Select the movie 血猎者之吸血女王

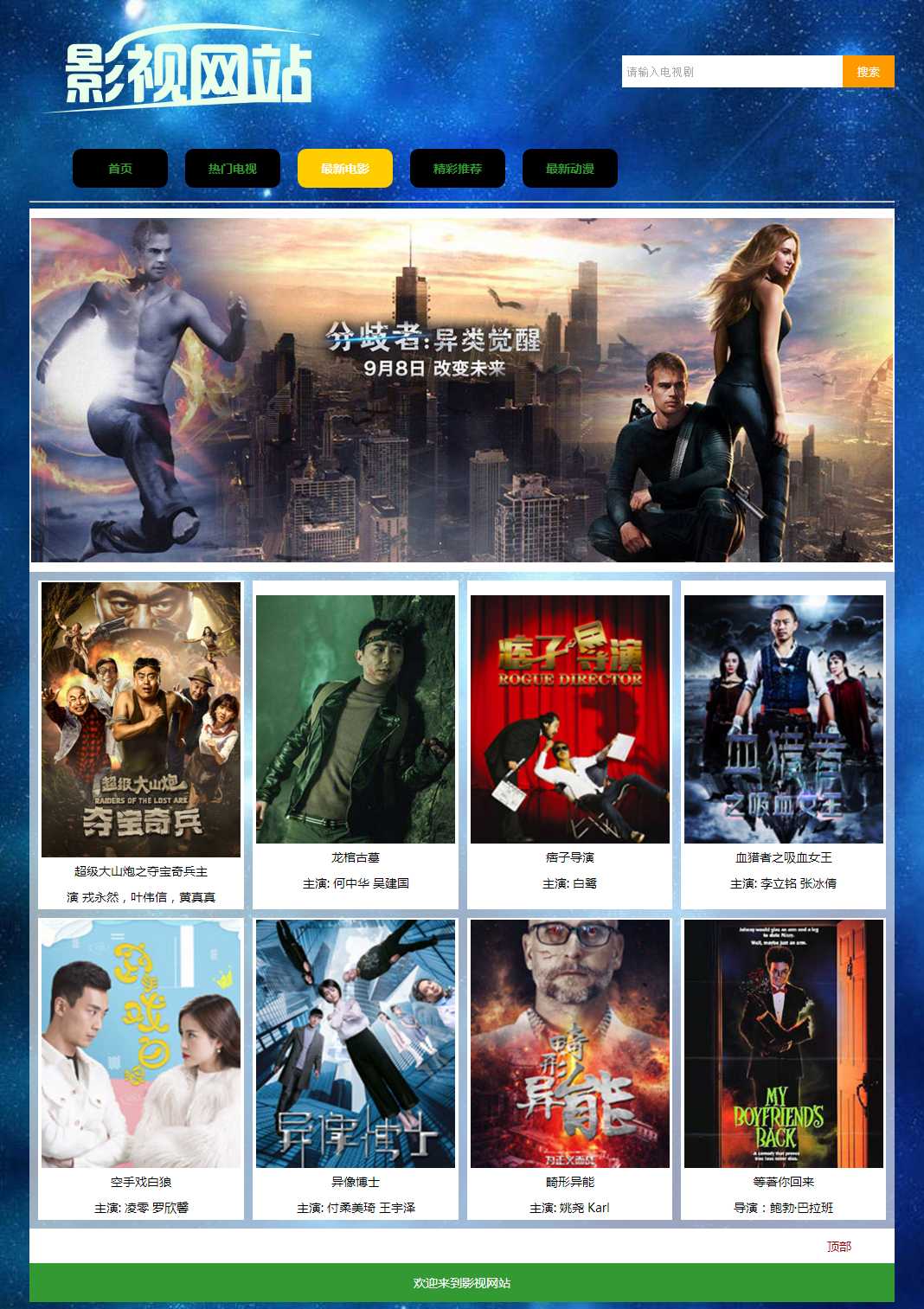tap(784, 720)
